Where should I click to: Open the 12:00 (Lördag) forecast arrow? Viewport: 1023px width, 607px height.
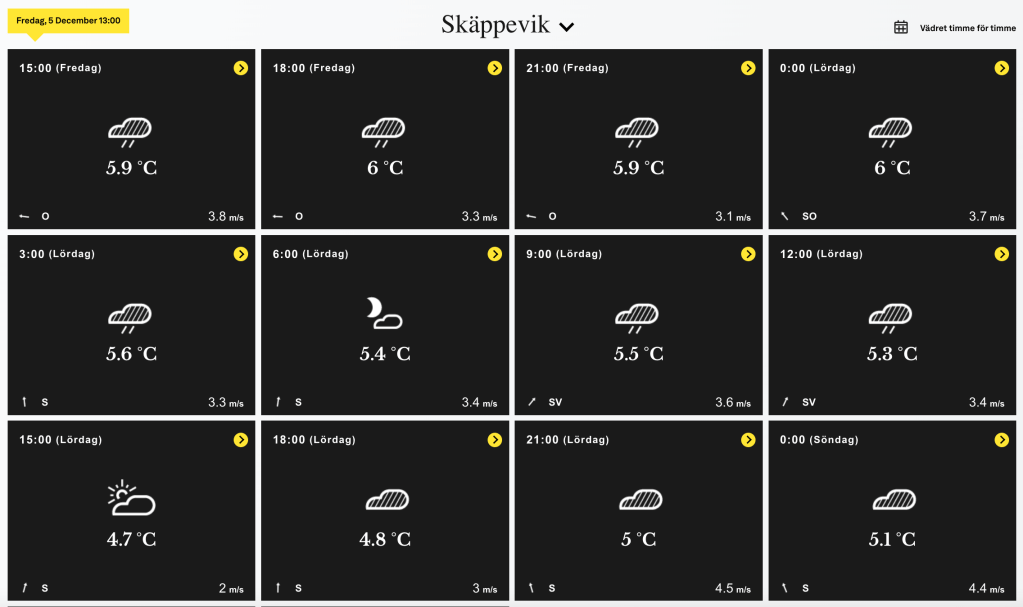[1002, 254]
